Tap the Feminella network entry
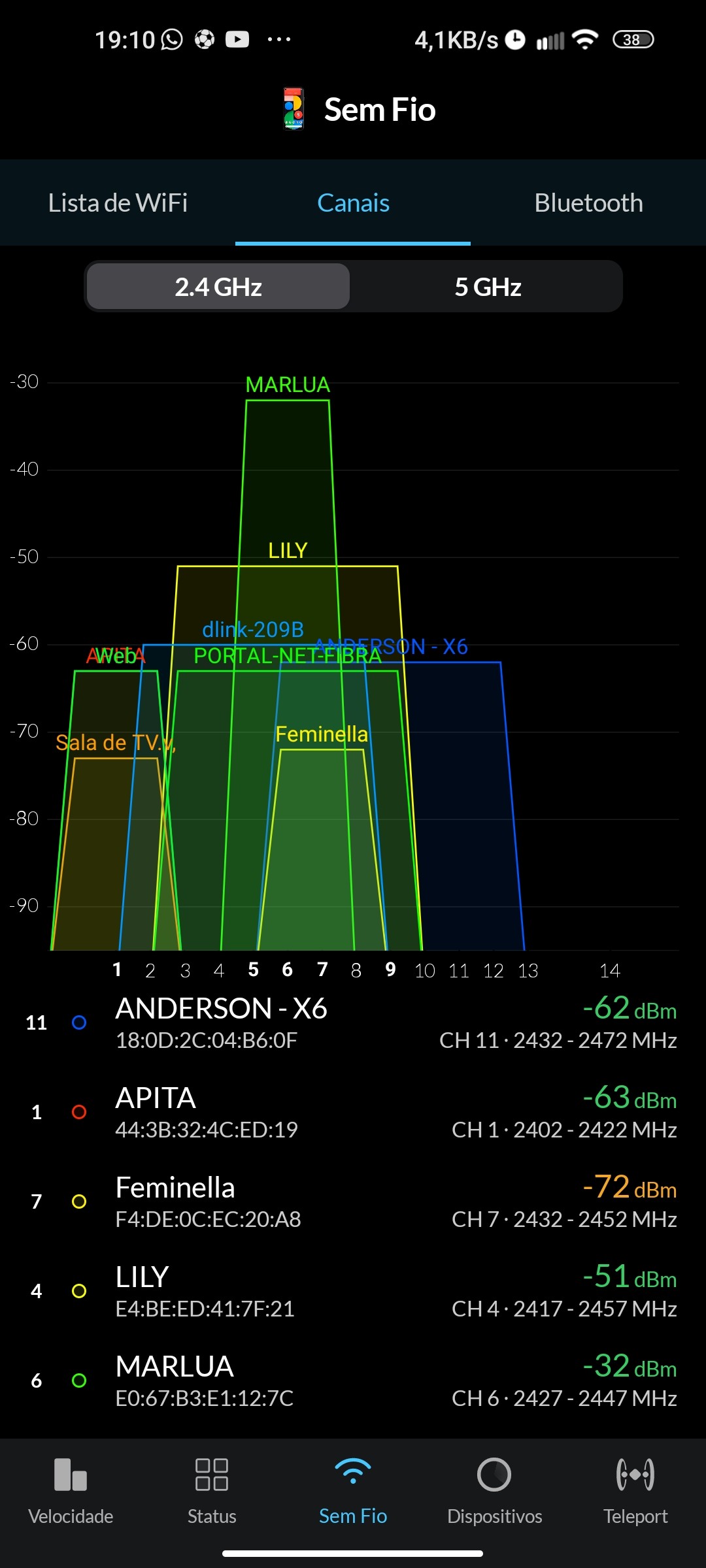 (x=353, y=1201)
